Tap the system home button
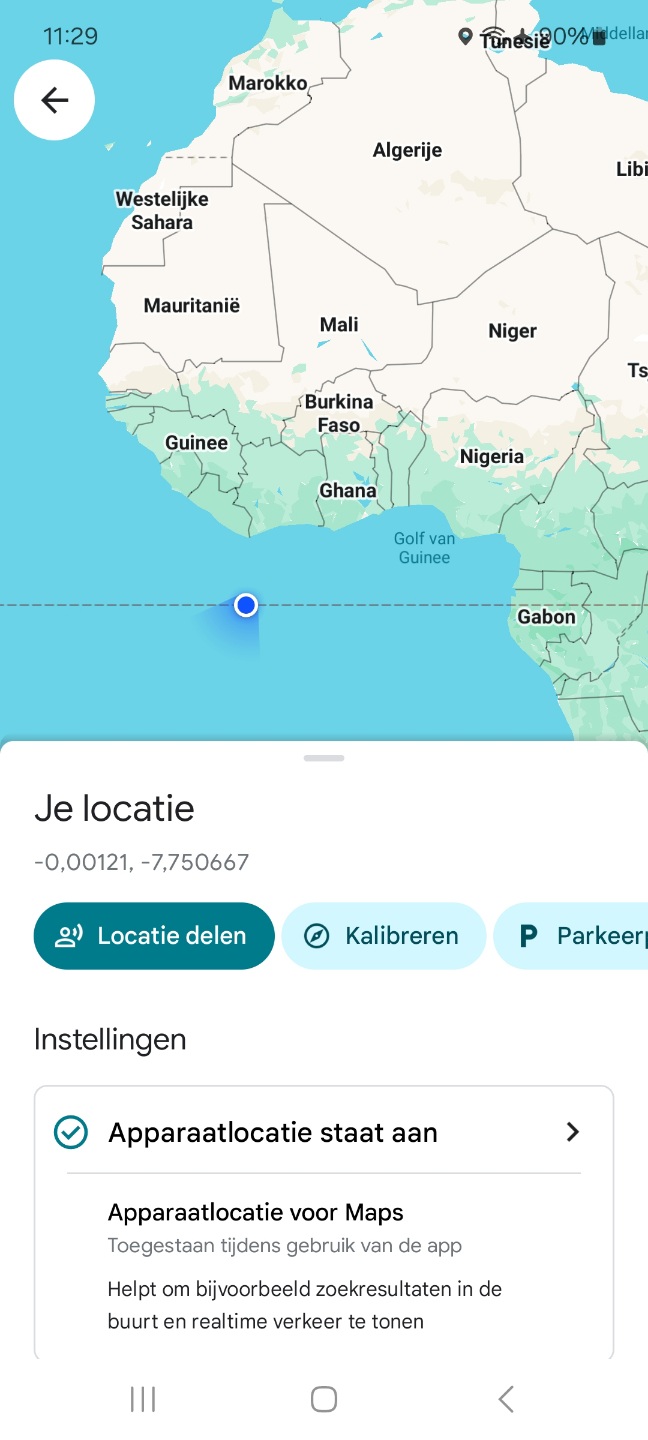The height and width of the screenshot is (1440, 648). point(323,1399)
